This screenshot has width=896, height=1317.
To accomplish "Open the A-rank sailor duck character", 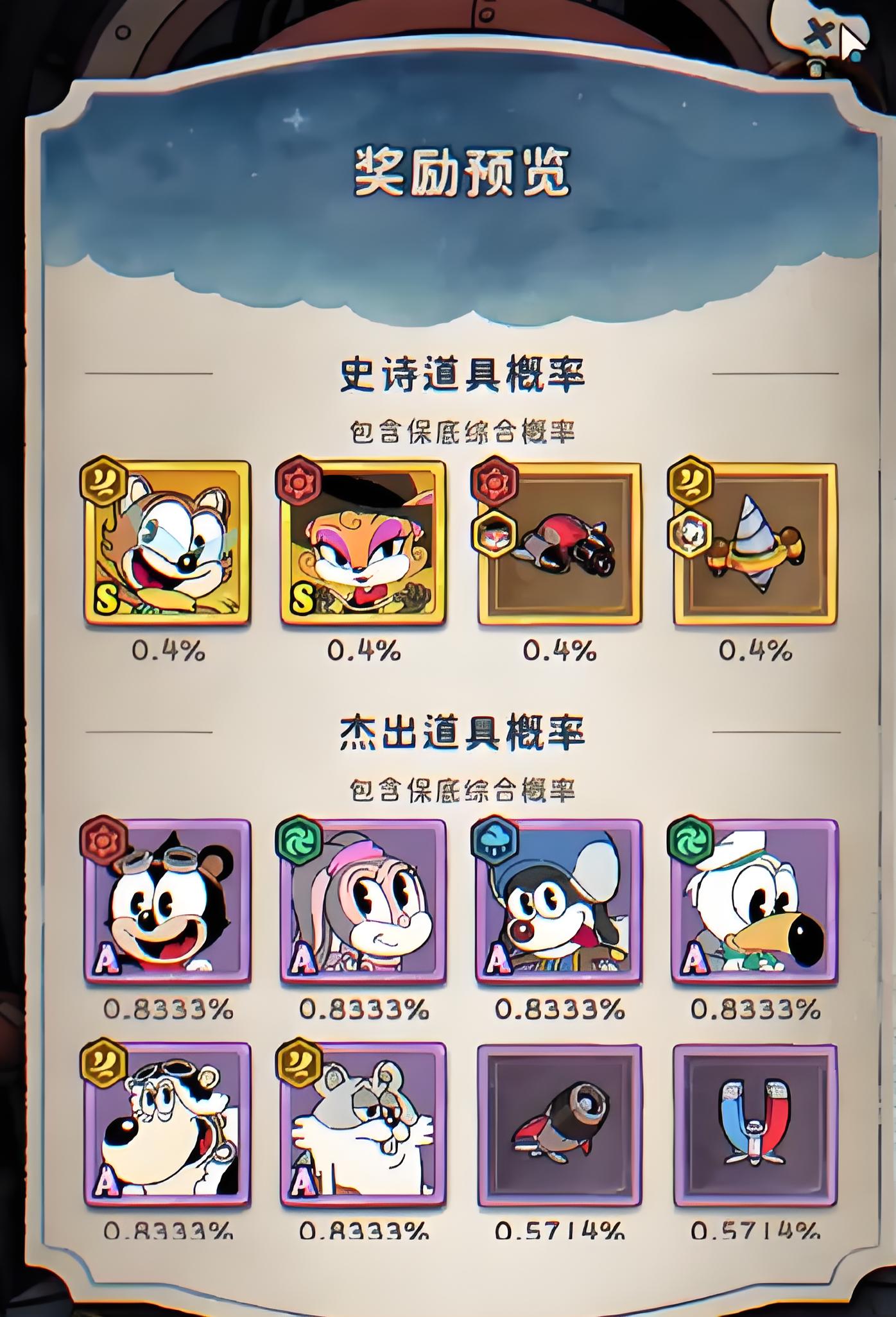I will pos(755,901).
